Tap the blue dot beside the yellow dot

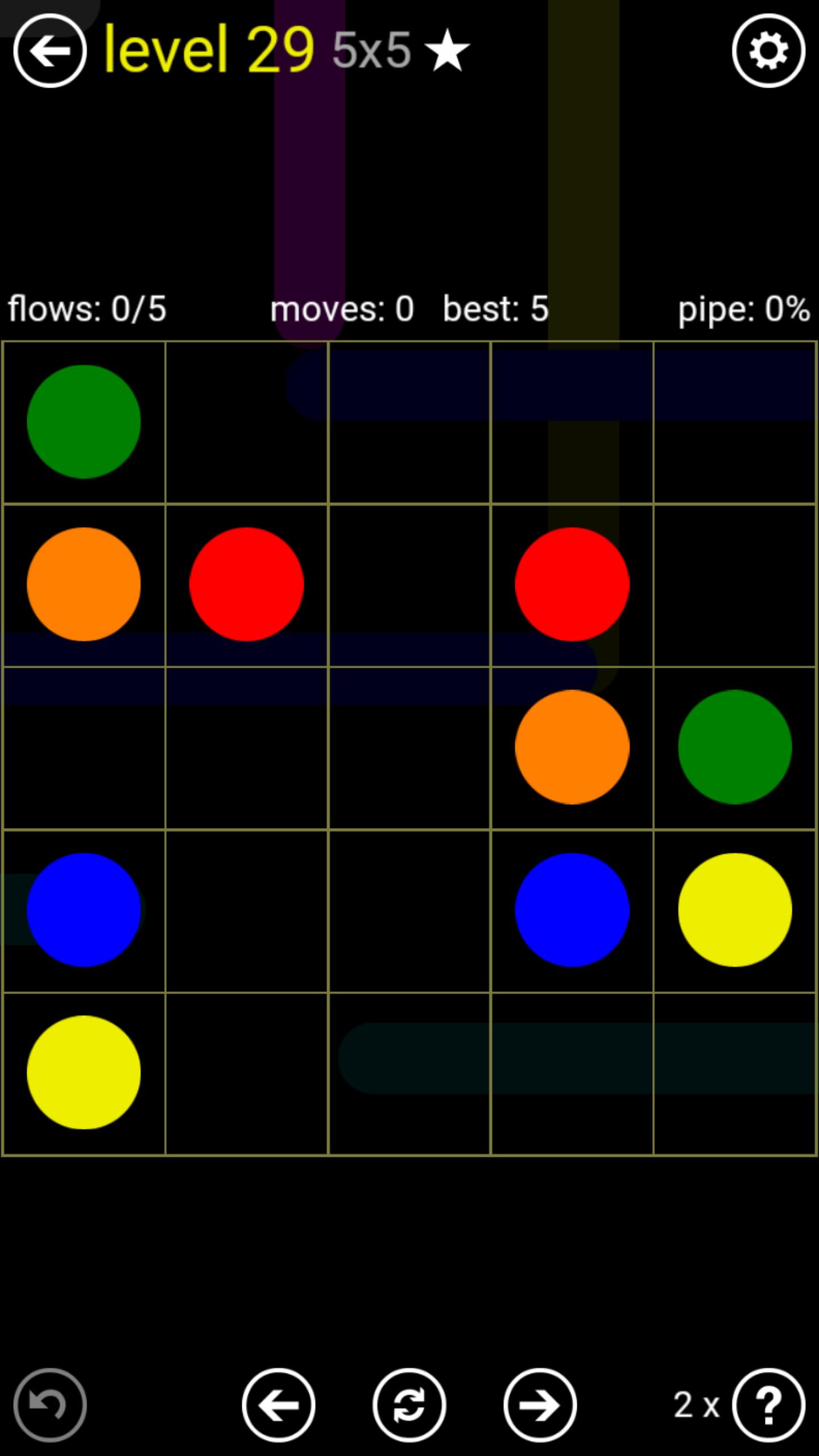click(572, 909)
